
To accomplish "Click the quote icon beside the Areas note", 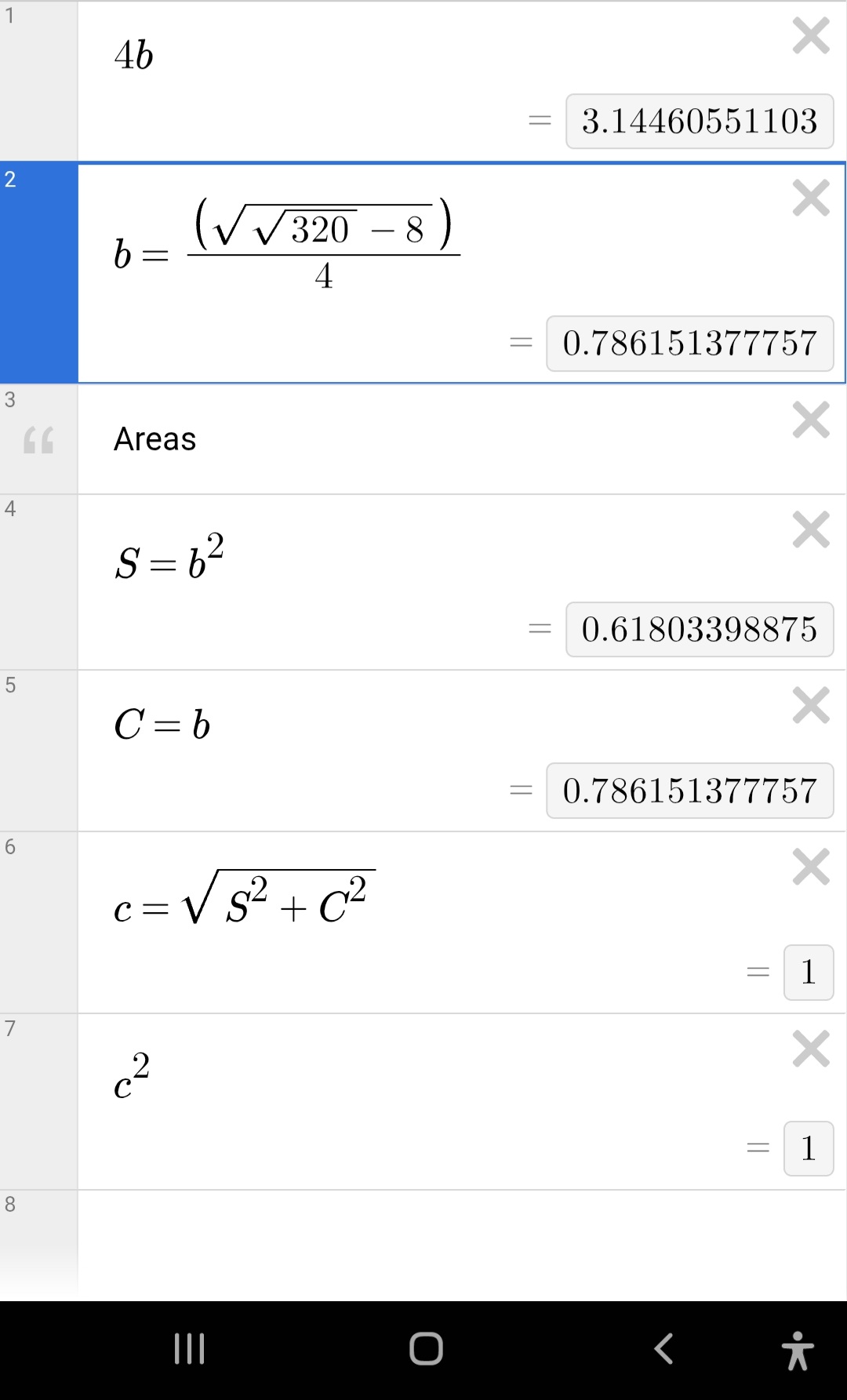I will pyautogui.click(x=39, y=442).
